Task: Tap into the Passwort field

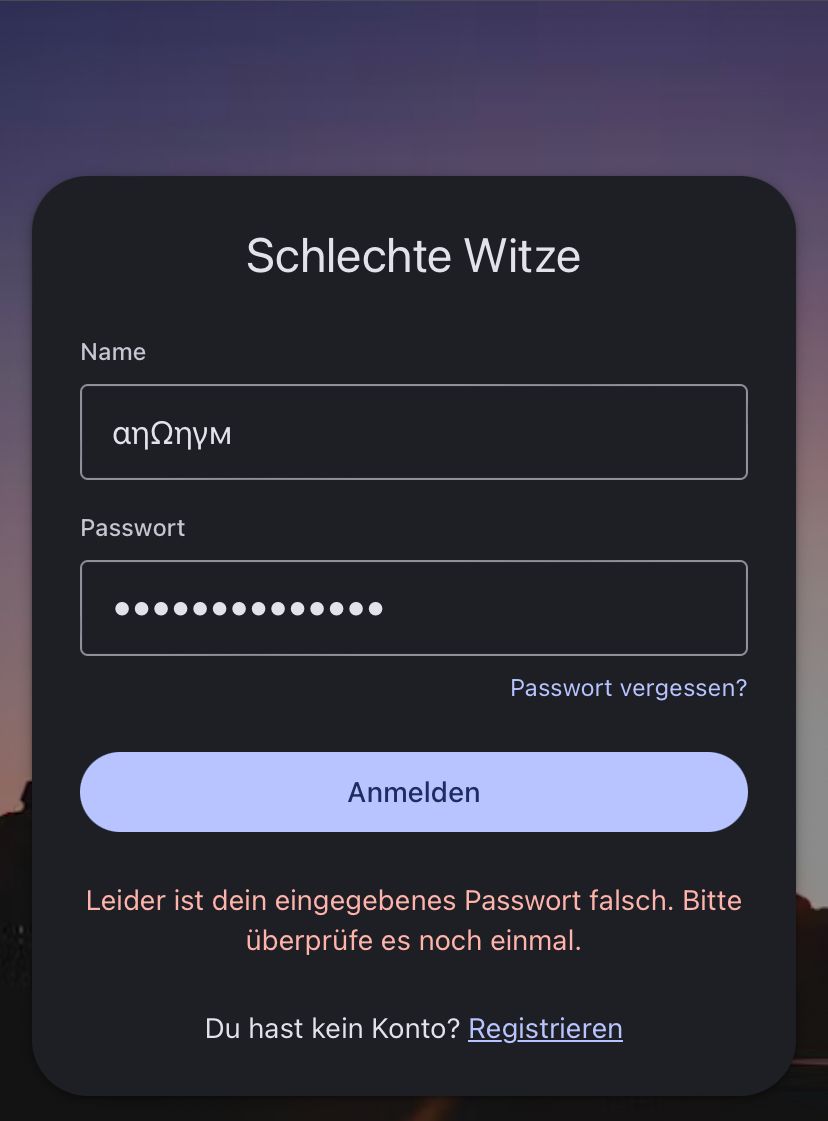Action: pyautogui.click(x=413, y=608)
